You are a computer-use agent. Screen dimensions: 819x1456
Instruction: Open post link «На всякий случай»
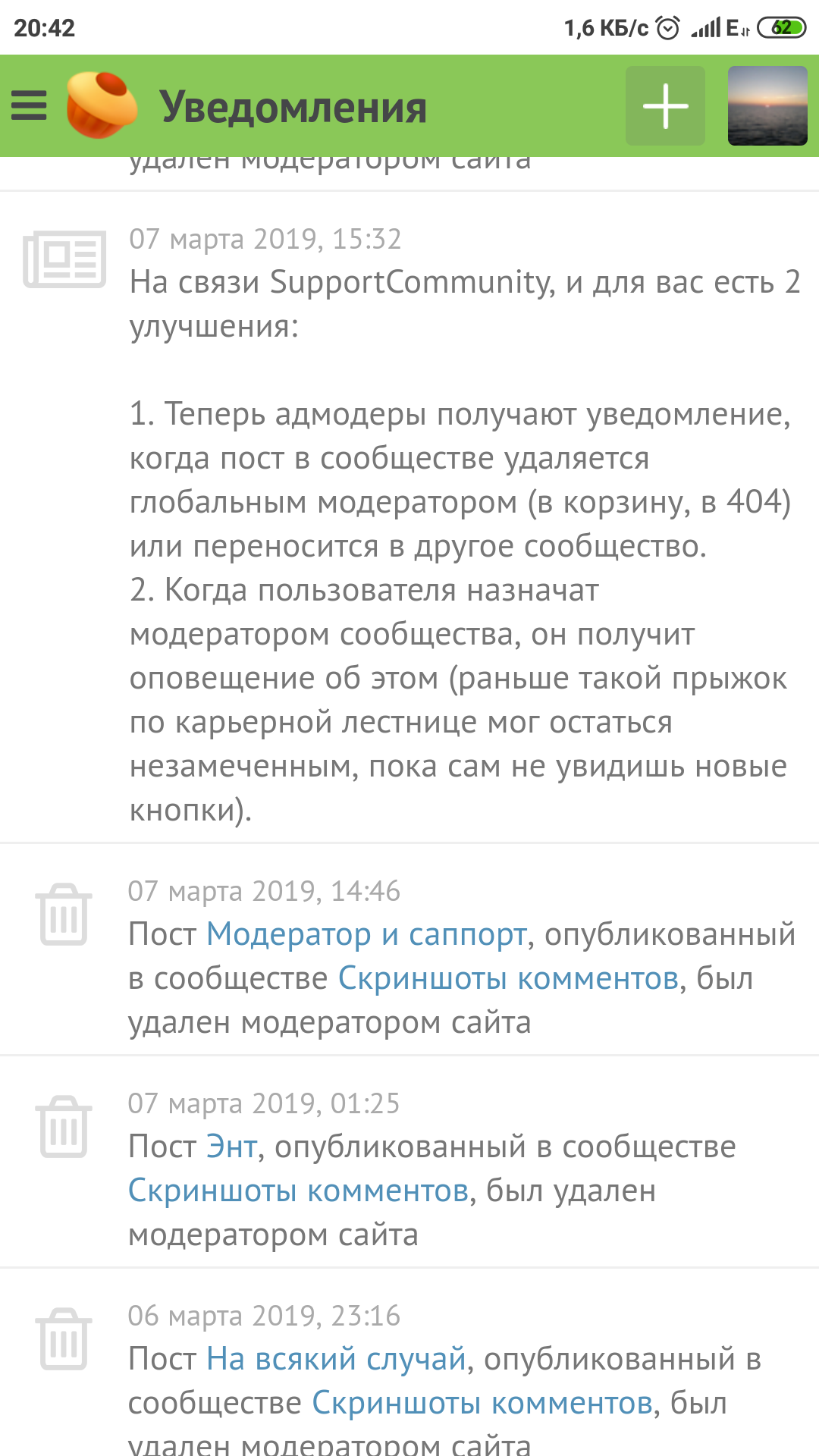pos(336,1359)
